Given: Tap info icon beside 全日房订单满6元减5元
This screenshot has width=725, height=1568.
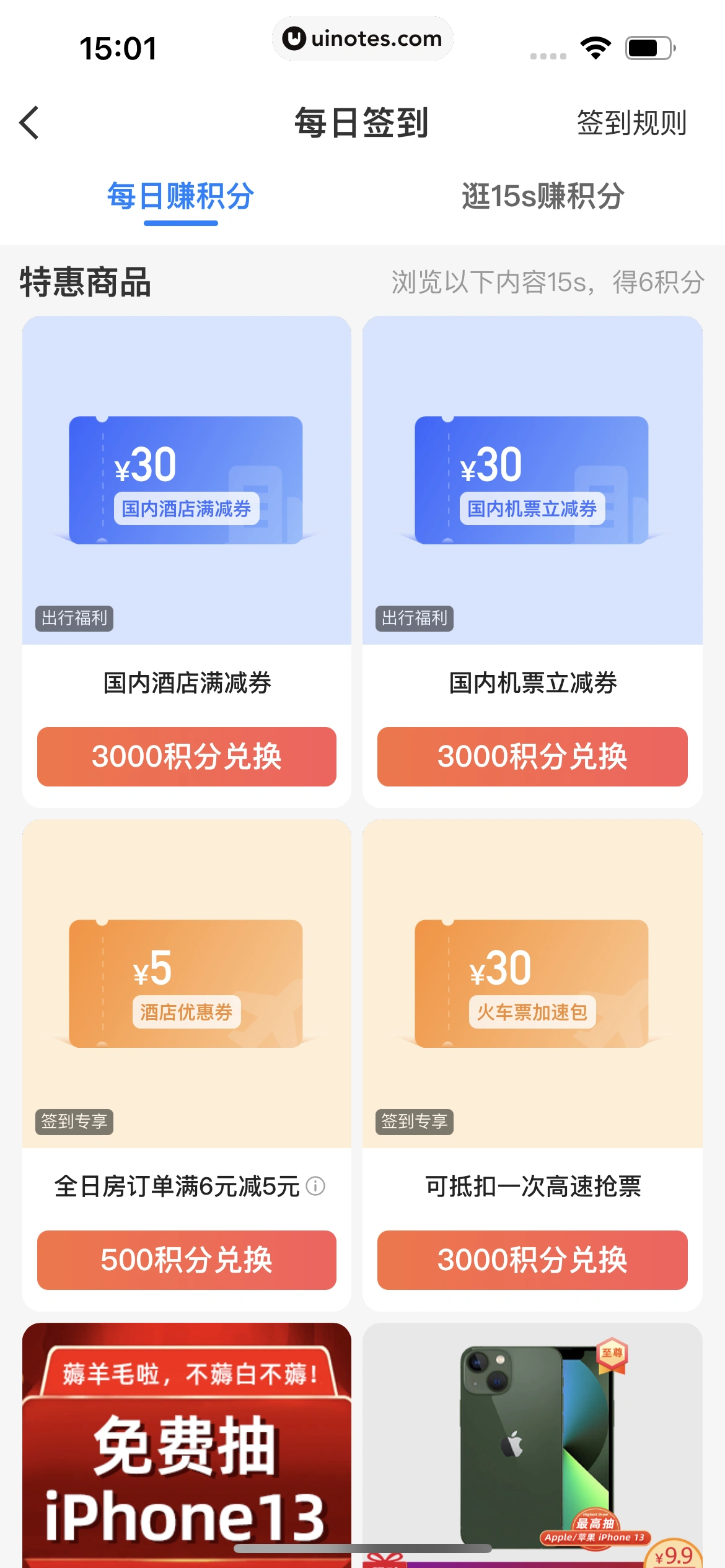Looking at the screenshot, I should point(315,1186).
